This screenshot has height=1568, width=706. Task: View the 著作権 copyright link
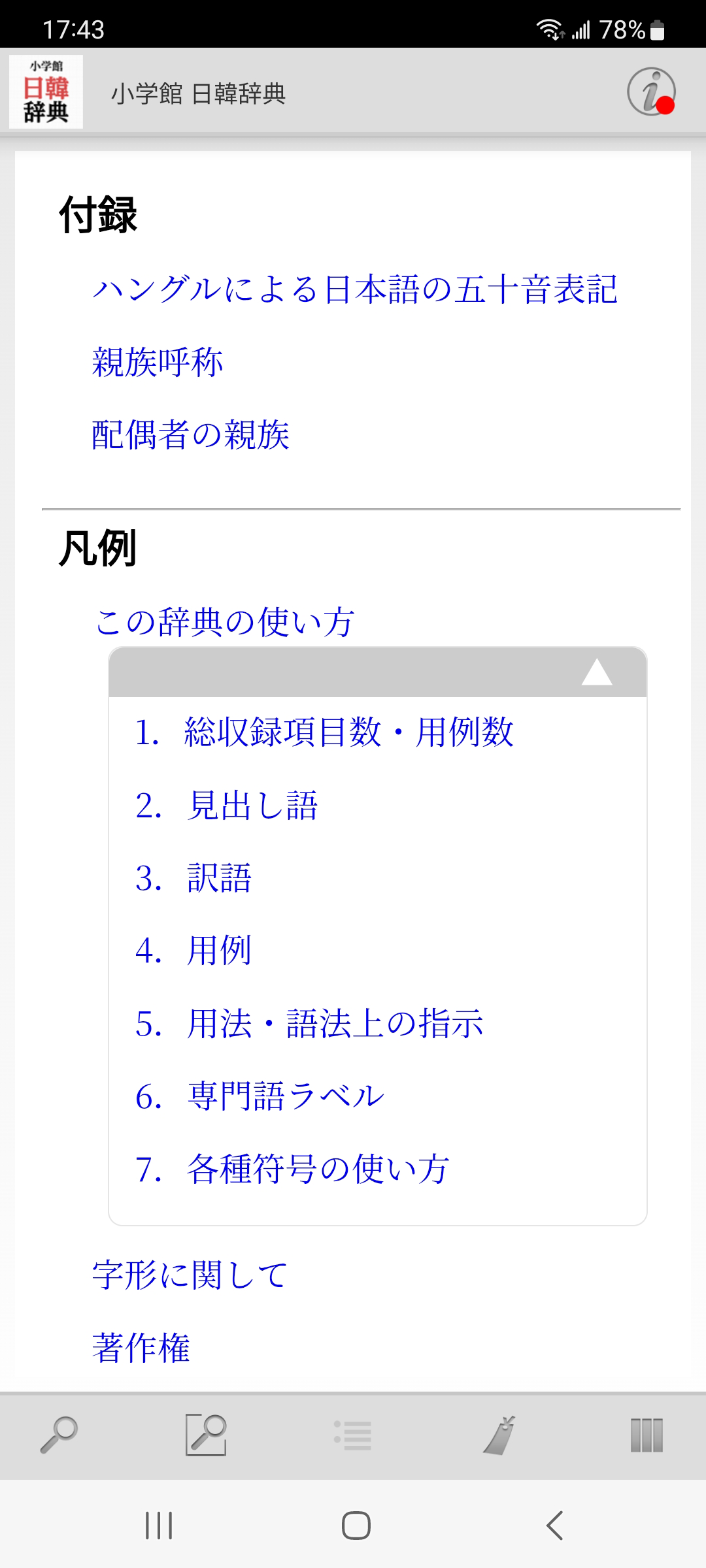click(x=141, y=1348)
